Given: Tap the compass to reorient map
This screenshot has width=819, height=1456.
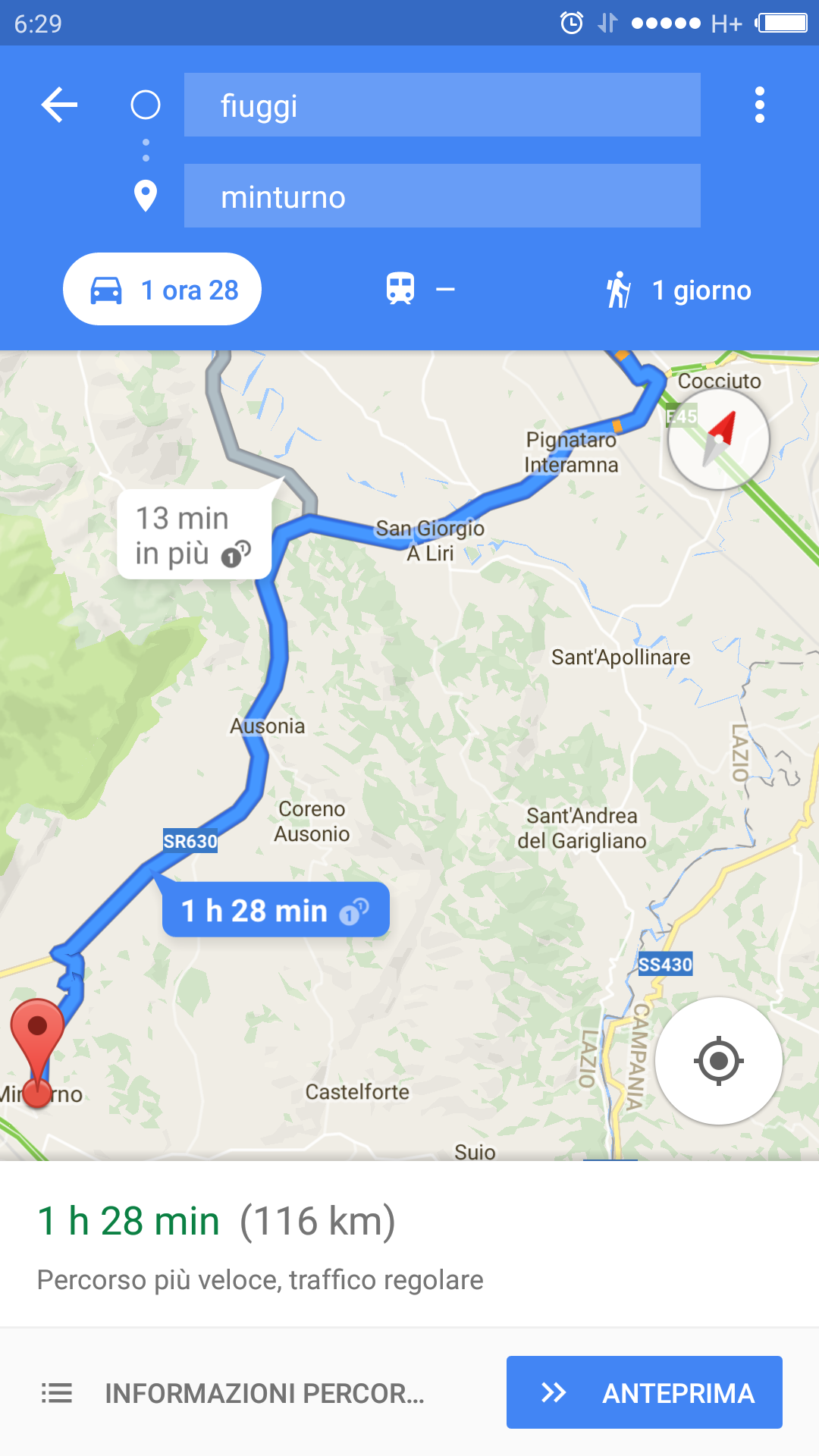Looking at the screenshot, I should pos(718,438).
